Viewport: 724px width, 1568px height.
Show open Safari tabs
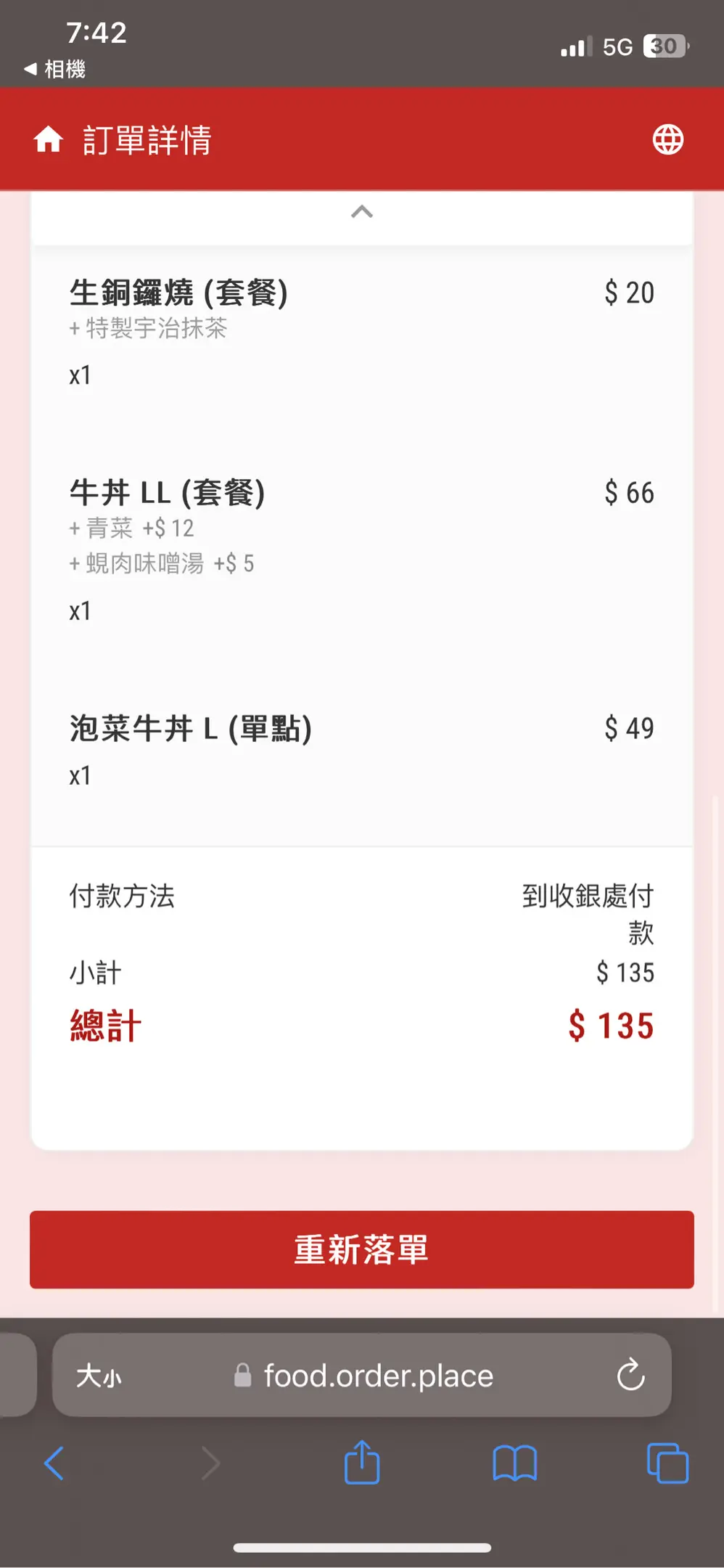667,1463
